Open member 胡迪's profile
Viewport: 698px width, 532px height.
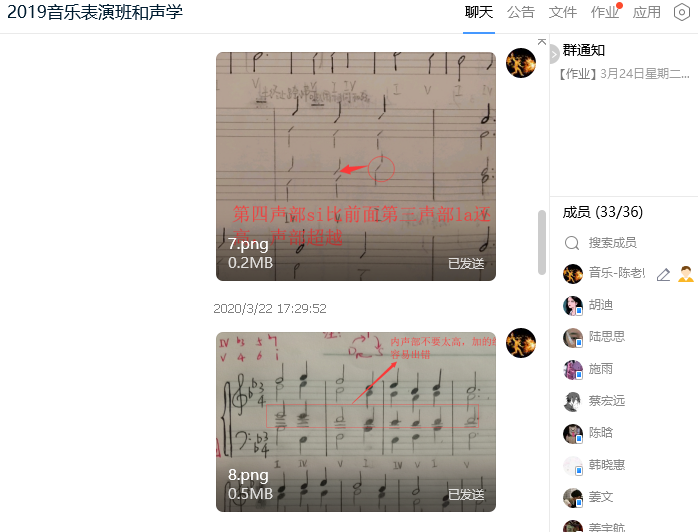tap(601, 306)
